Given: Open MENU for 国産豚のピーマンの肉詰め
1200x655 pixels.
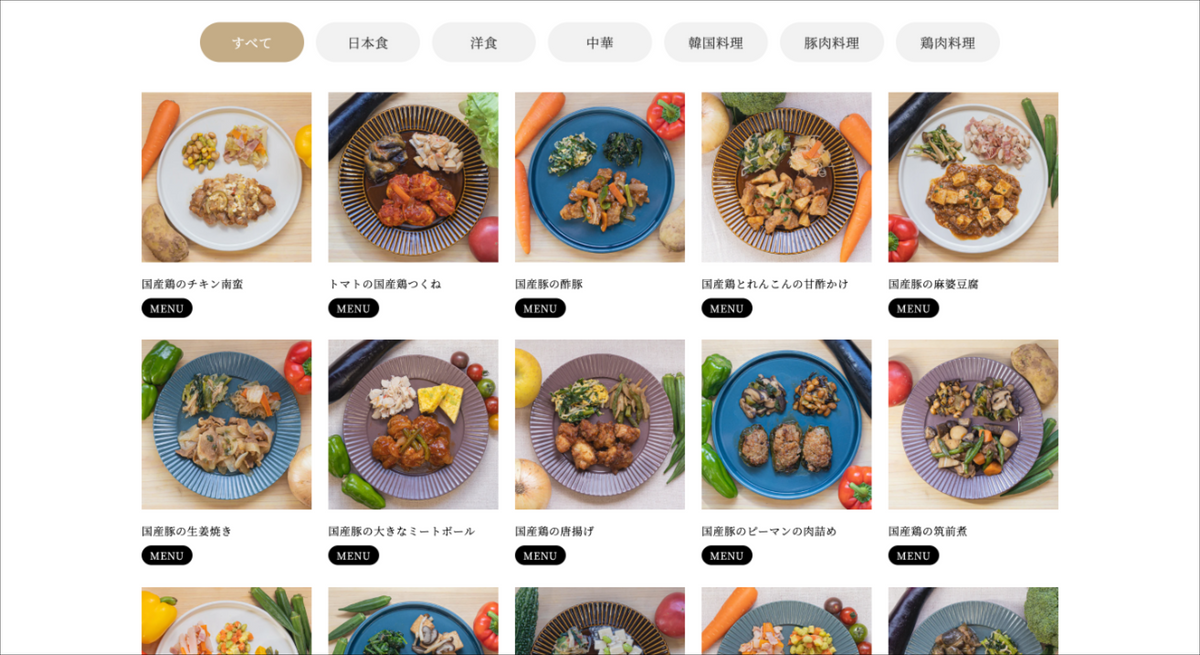Looking at the screenshot, I should pyautogui.click(x=726, y=555).
